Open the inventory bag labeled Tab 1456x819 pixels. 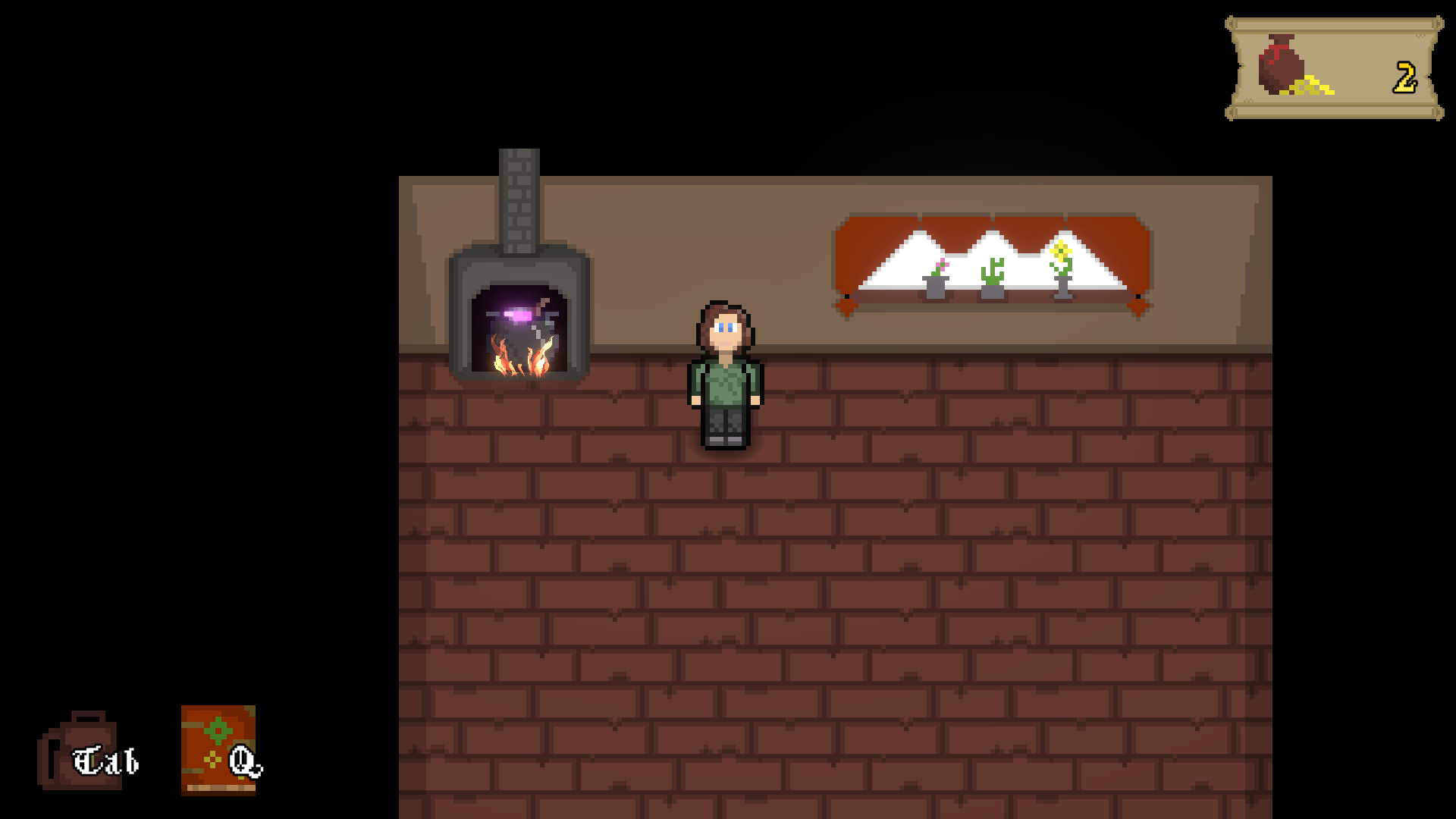pos(82,752)
